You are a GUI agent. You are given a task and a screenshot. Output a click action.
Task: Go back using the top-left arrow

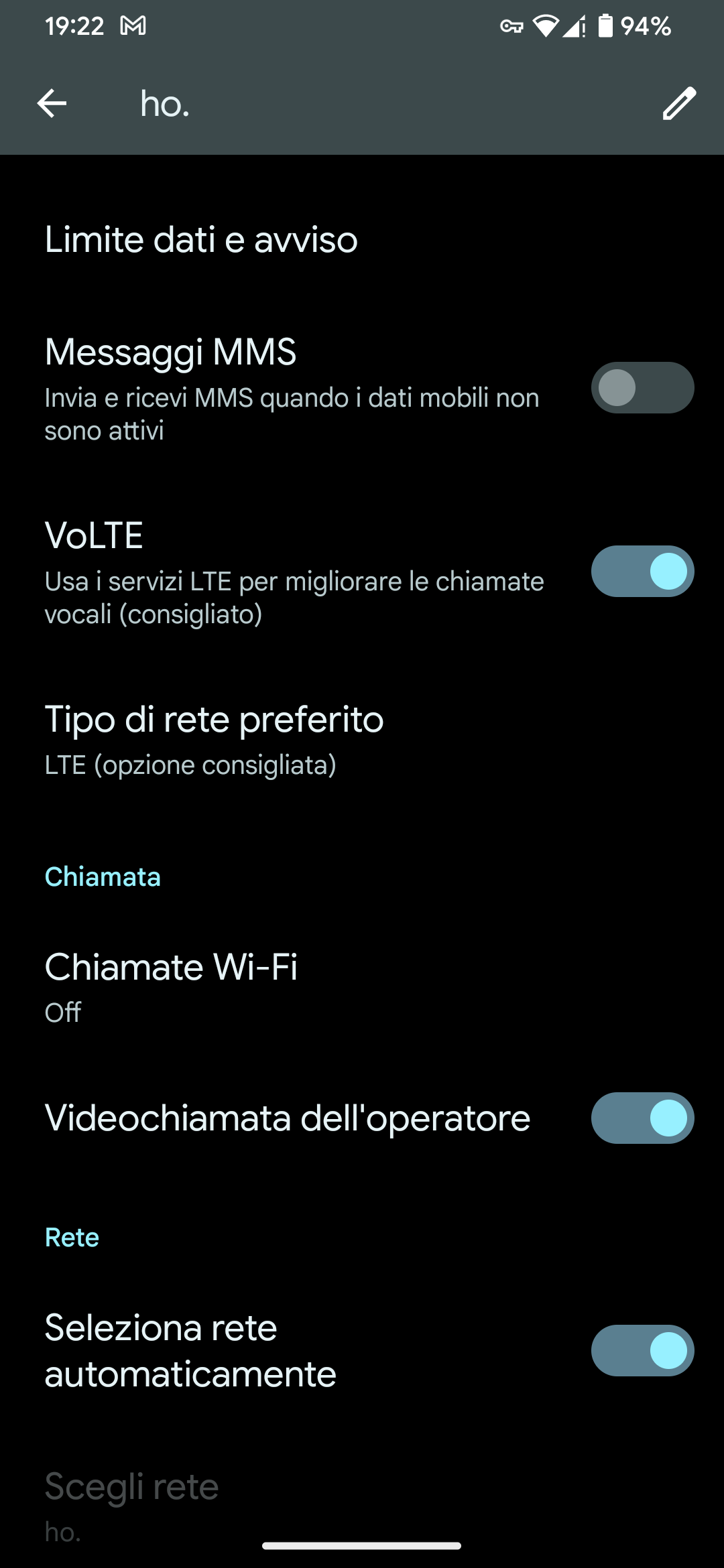(x=52, y=103)
